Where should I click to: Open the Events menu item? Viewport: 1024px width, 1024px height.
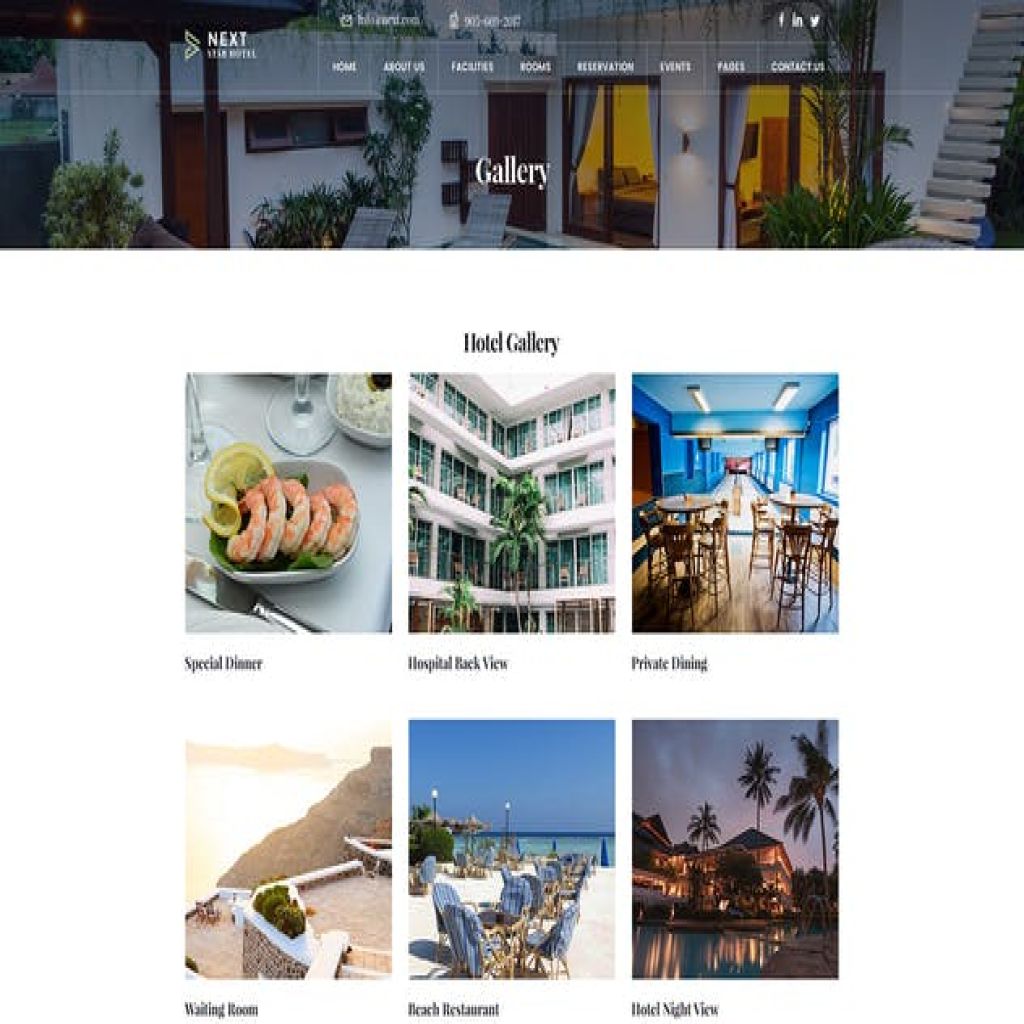click(x=675, y=67)
